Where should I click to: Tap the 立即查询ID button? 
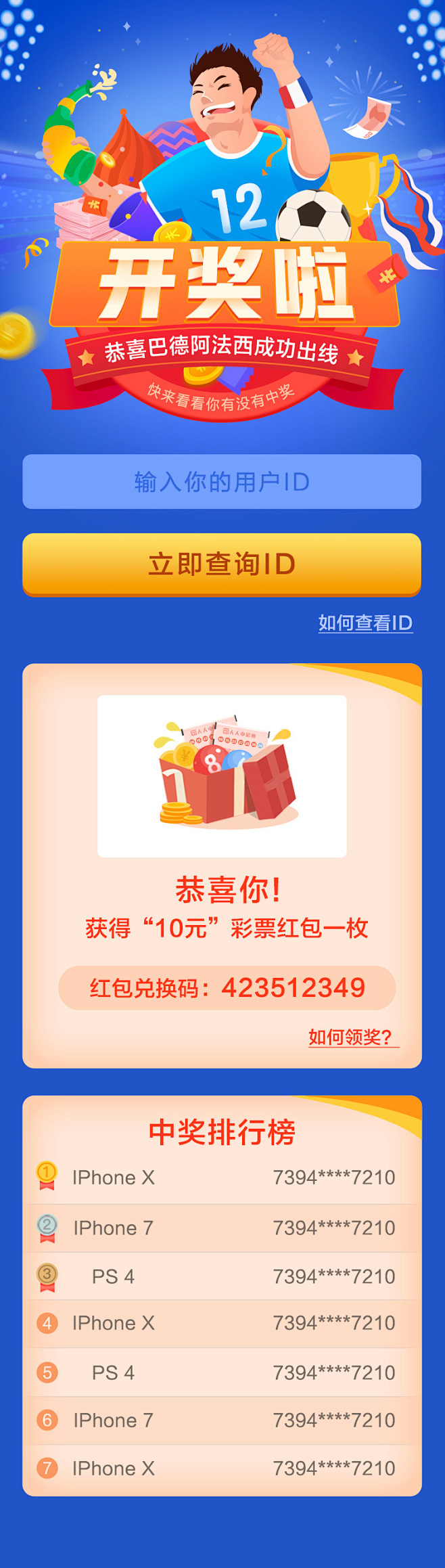tap(222, 564)
